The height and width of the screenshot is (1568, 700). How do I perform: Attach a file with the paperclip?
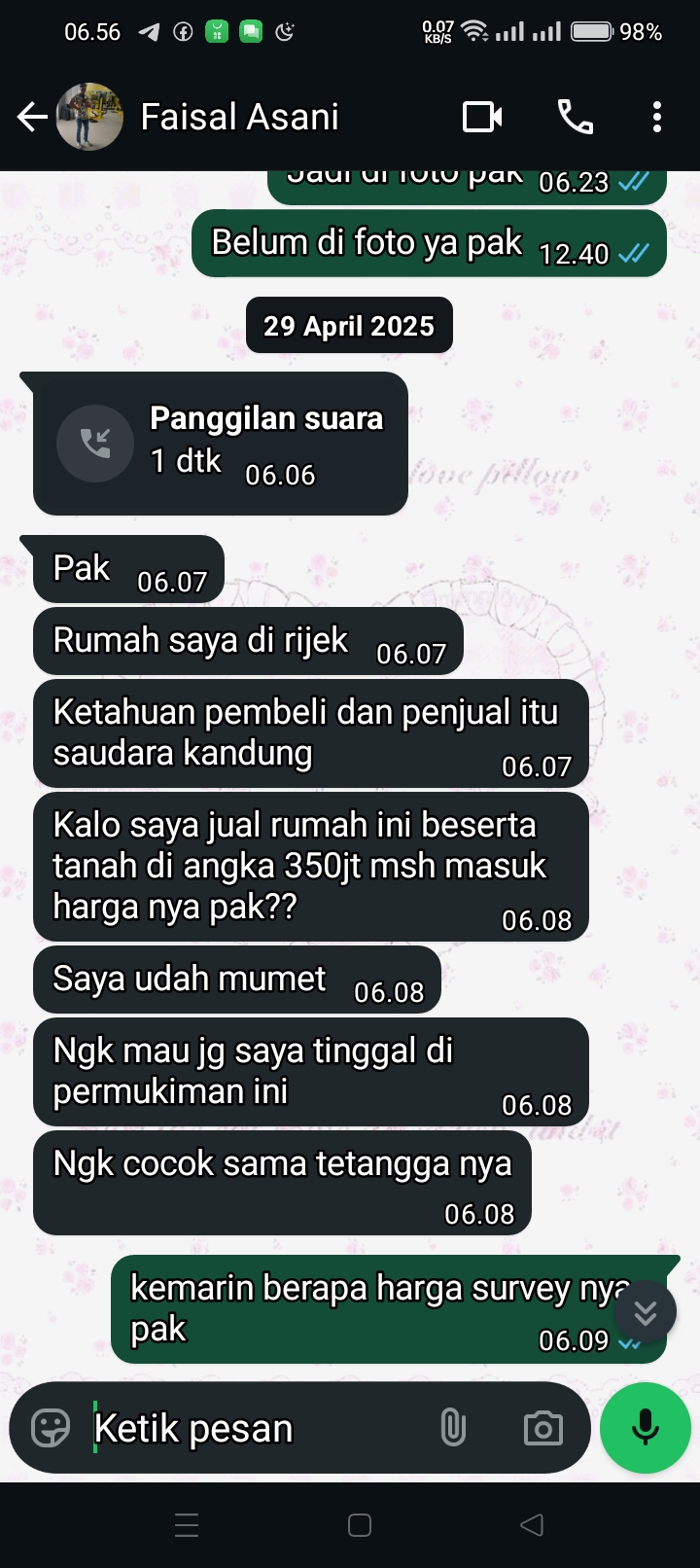point(453,1428)
